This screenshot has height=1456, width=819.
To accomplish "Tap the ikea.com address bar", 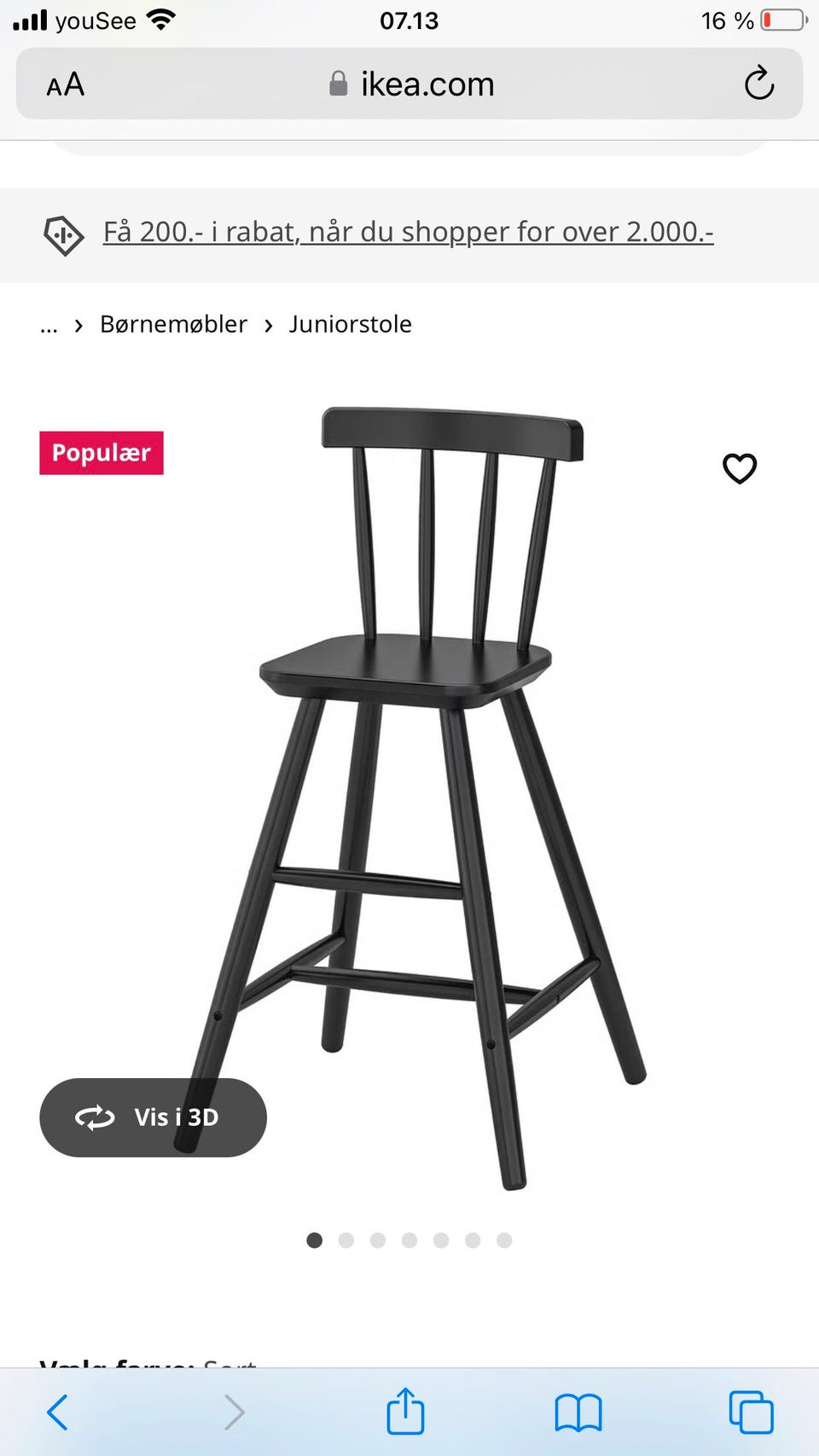I will [x=409, y=84].
